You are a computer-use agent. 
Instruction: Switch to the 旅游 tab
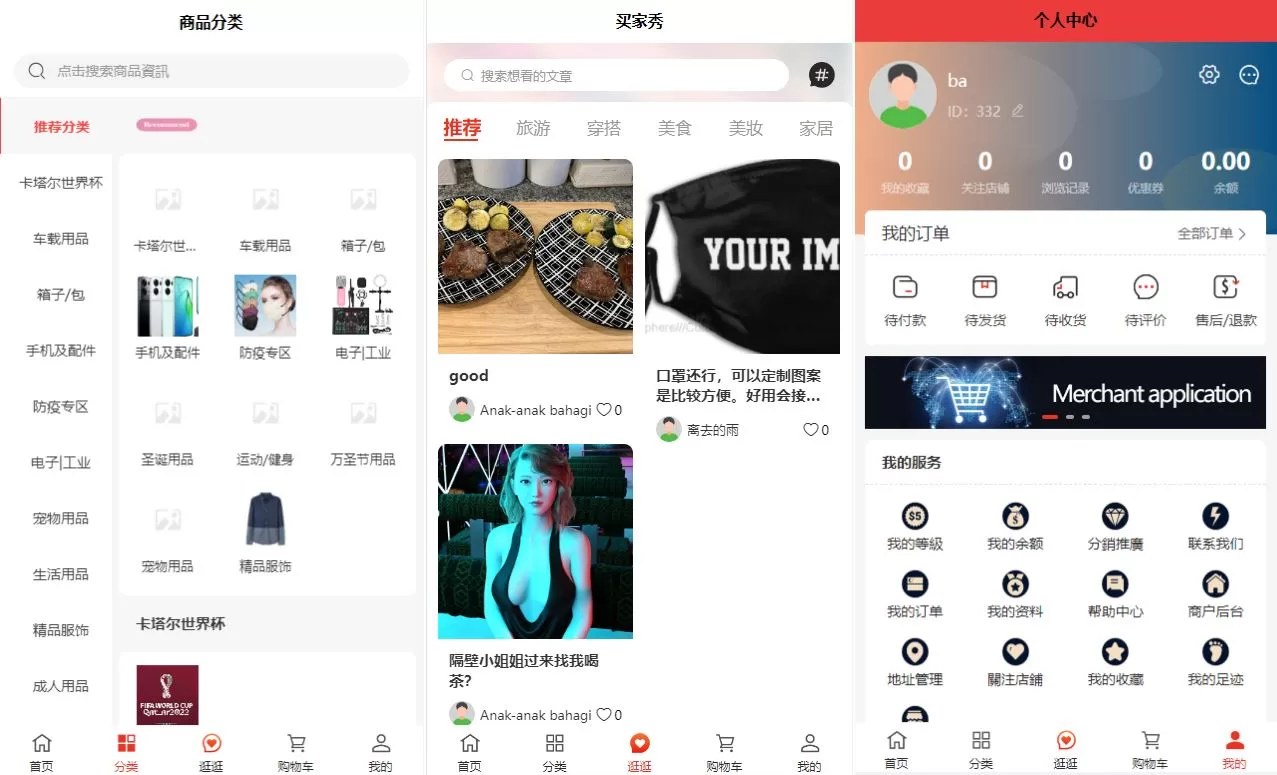[x=533, y=128]
